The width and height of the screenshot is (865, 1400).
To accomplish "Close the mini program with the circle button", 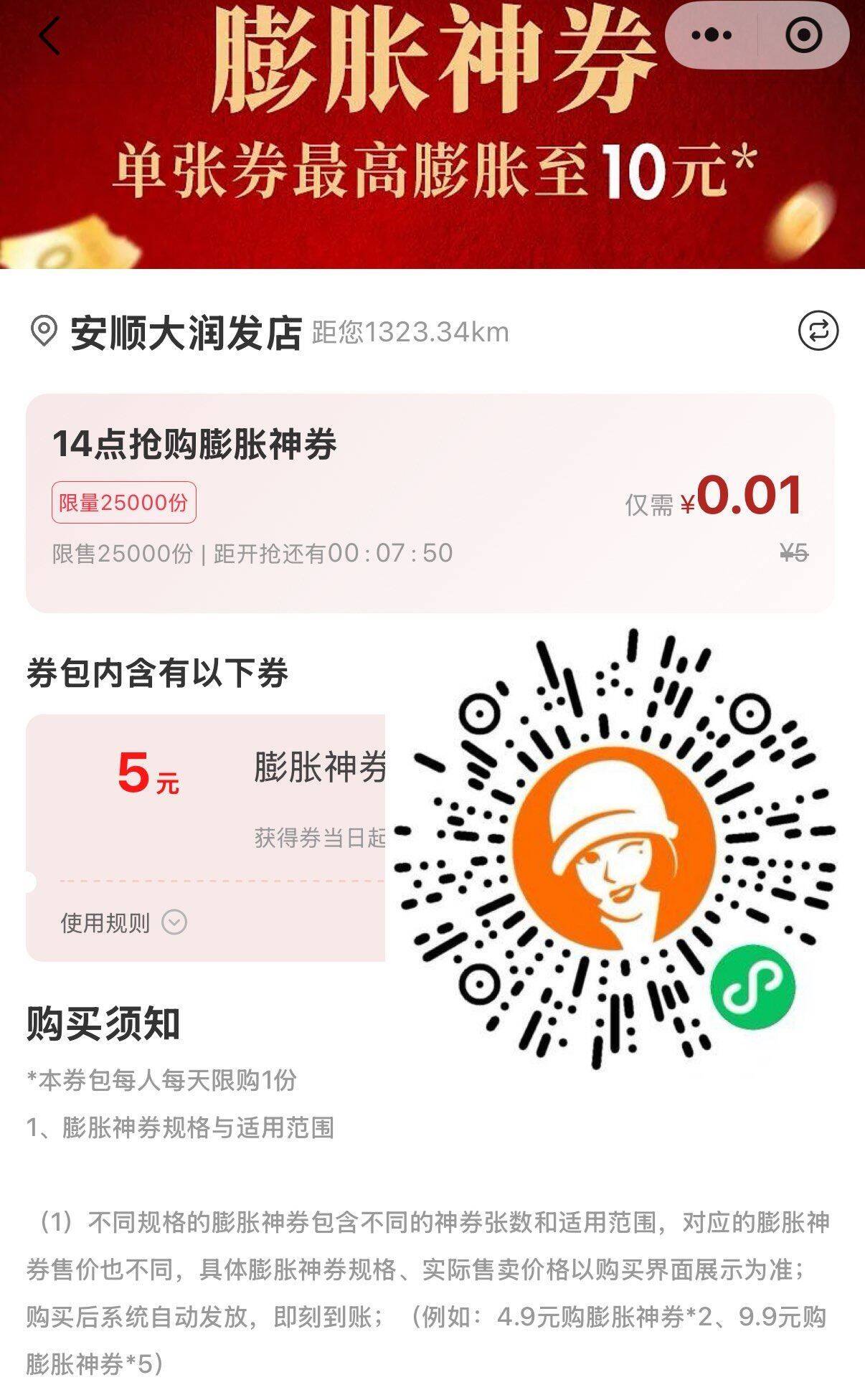I will [x=803, y=34].
